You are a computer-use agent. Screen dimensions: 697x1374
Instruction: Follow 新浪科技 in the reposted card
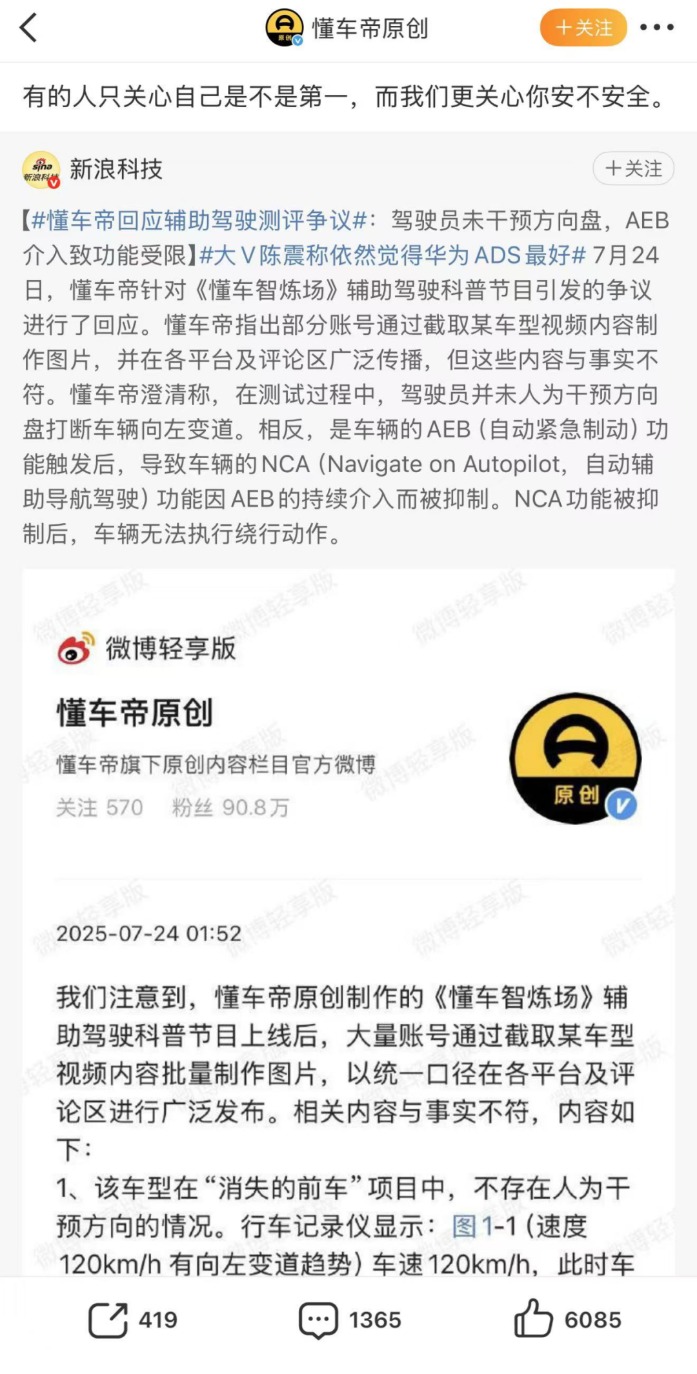coord(633,169)
